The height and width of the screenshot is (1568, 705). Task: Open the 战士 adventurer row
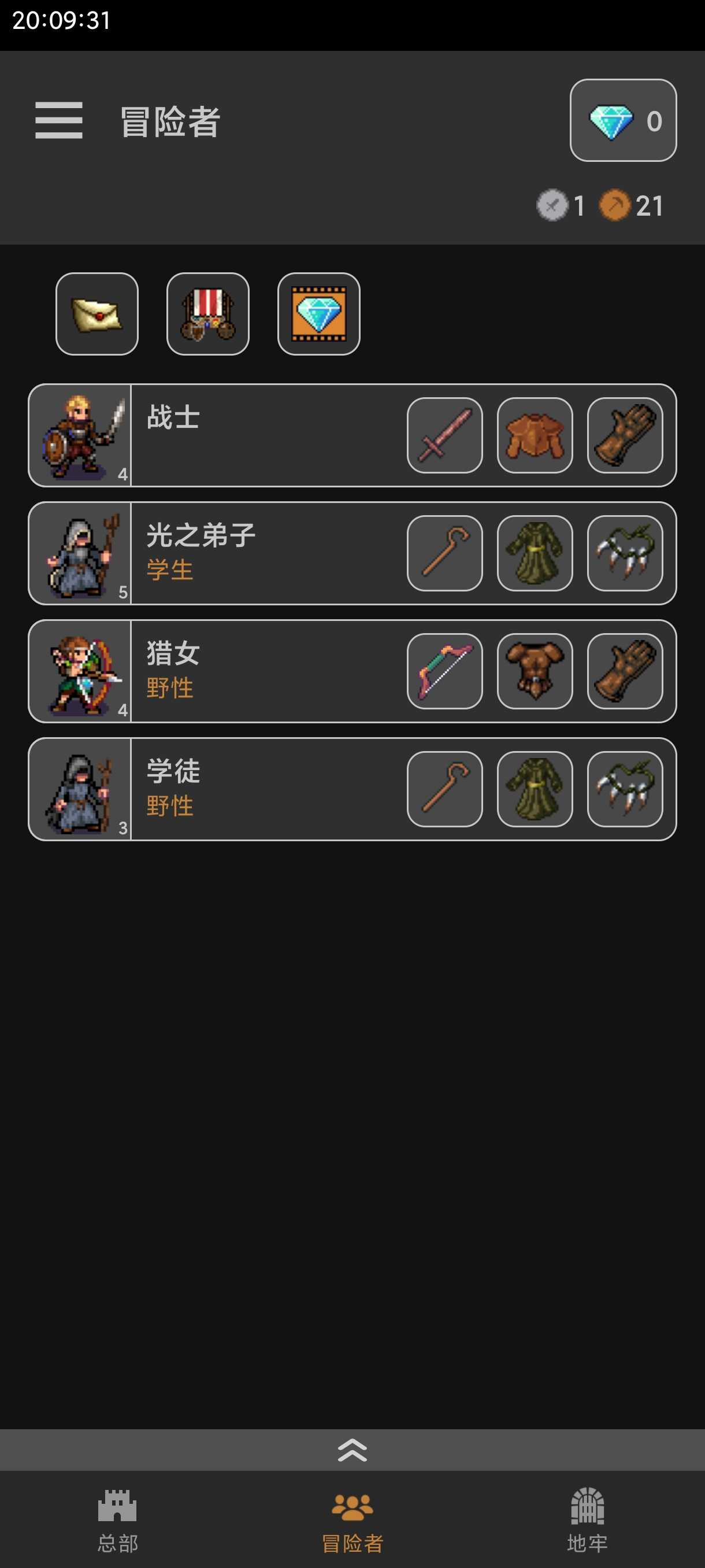[x=262, y=435]
